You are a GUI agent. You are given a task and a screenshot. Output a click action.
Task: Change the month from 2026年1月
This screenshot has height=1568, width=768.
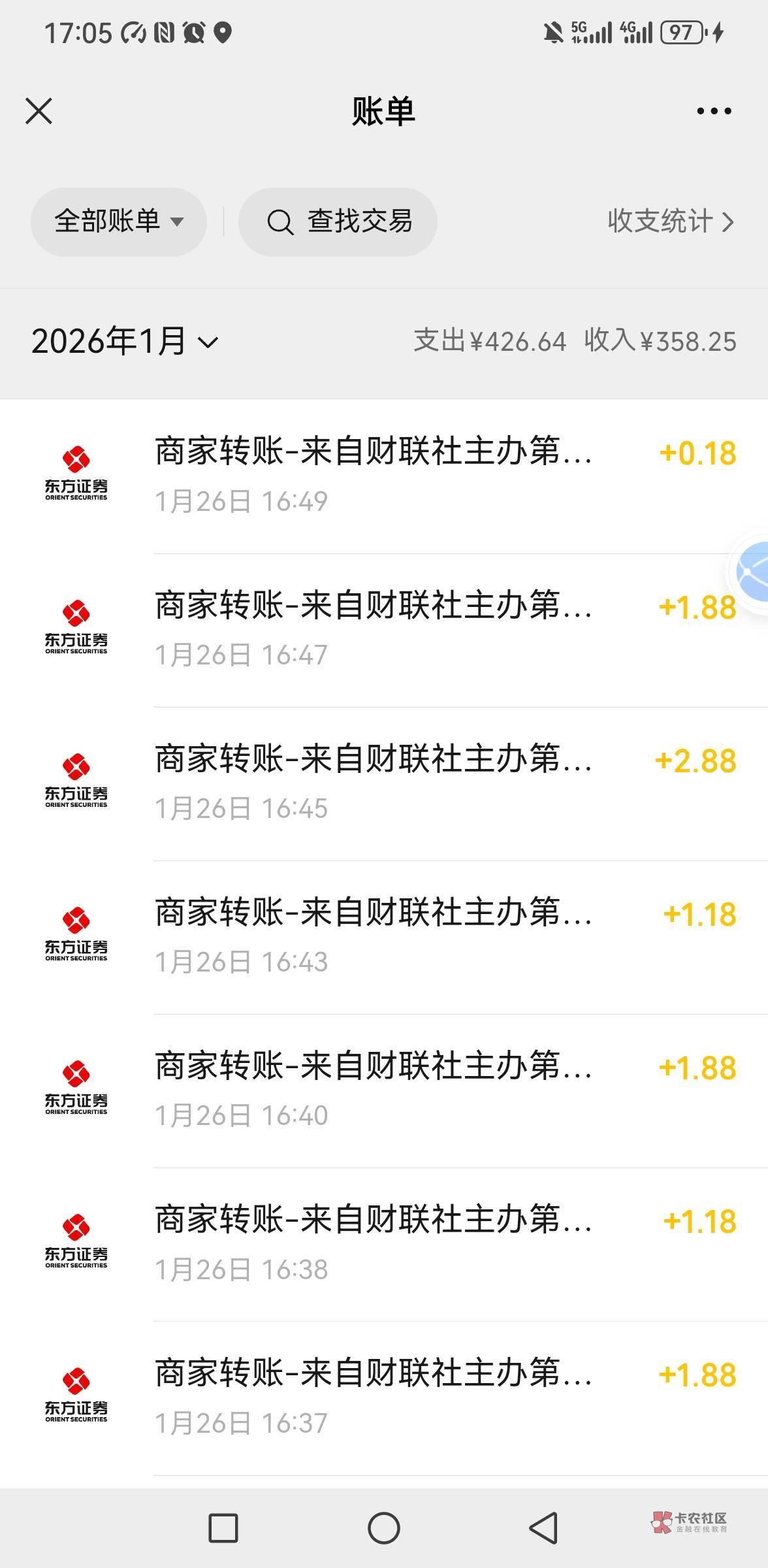coord(125,341)
